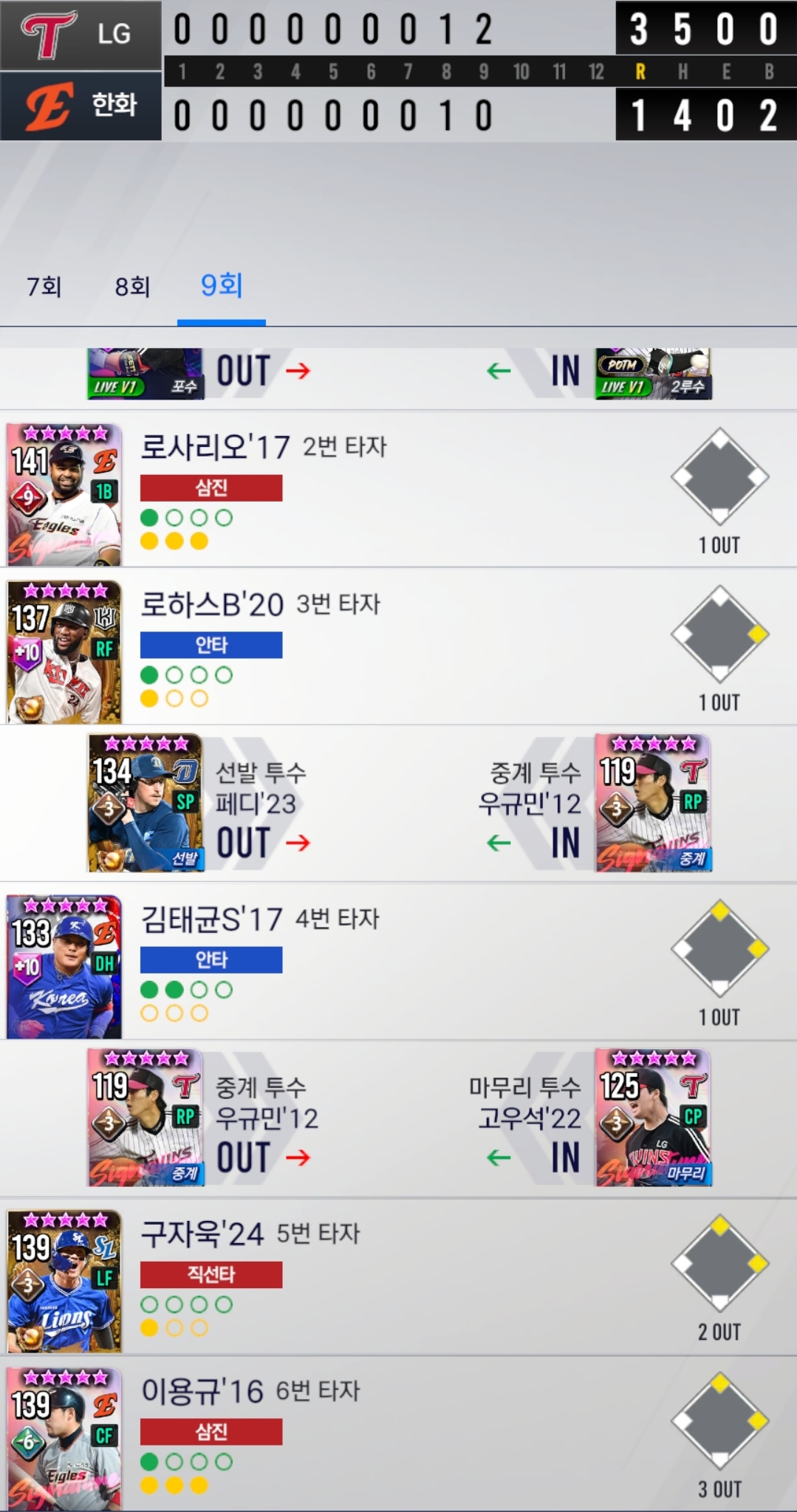Open 구자욱'24 player card
Screen dimensions: 797x1512
click(64, 1281)
